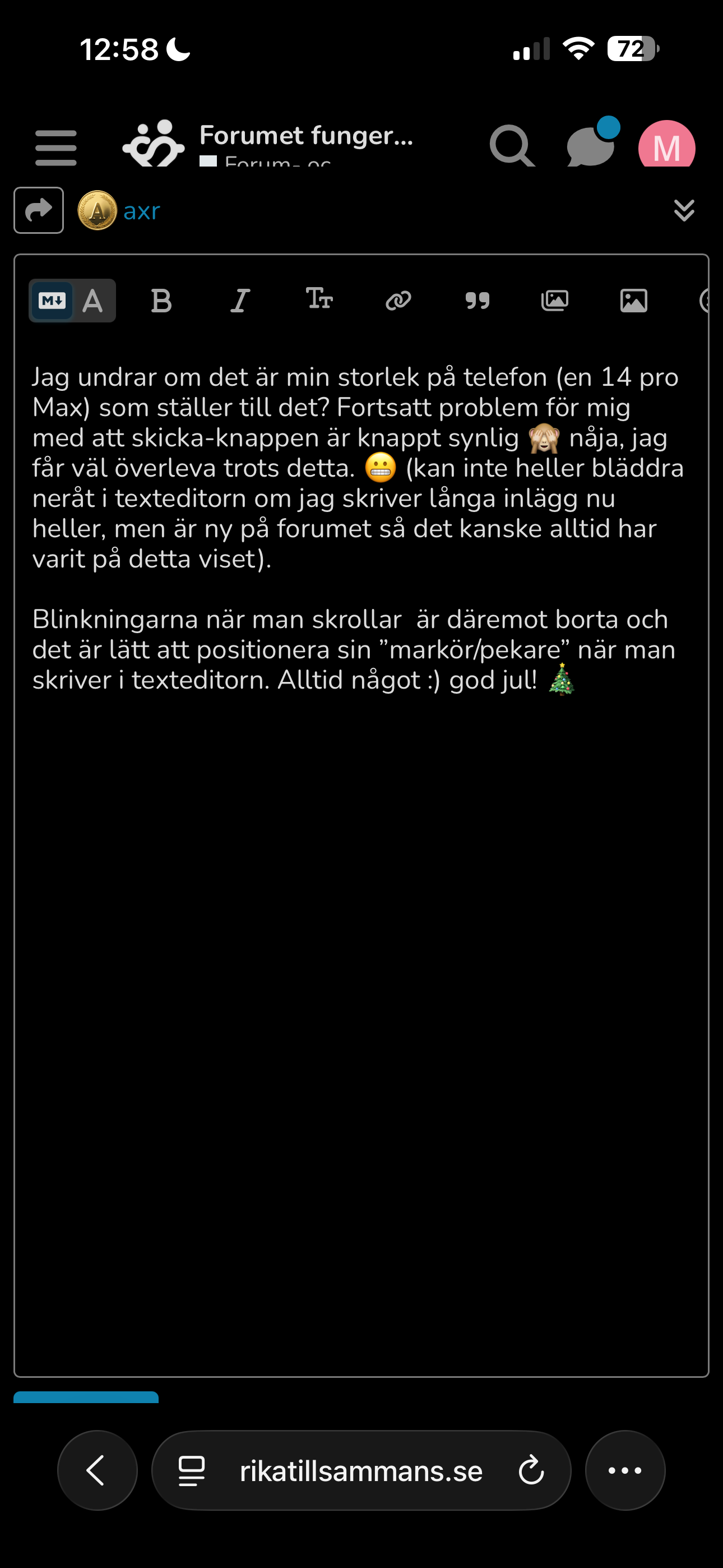Viewport: 723px width, 1568px height.
Task: Open axr's user profile link
Action: (x=141, y=211)
